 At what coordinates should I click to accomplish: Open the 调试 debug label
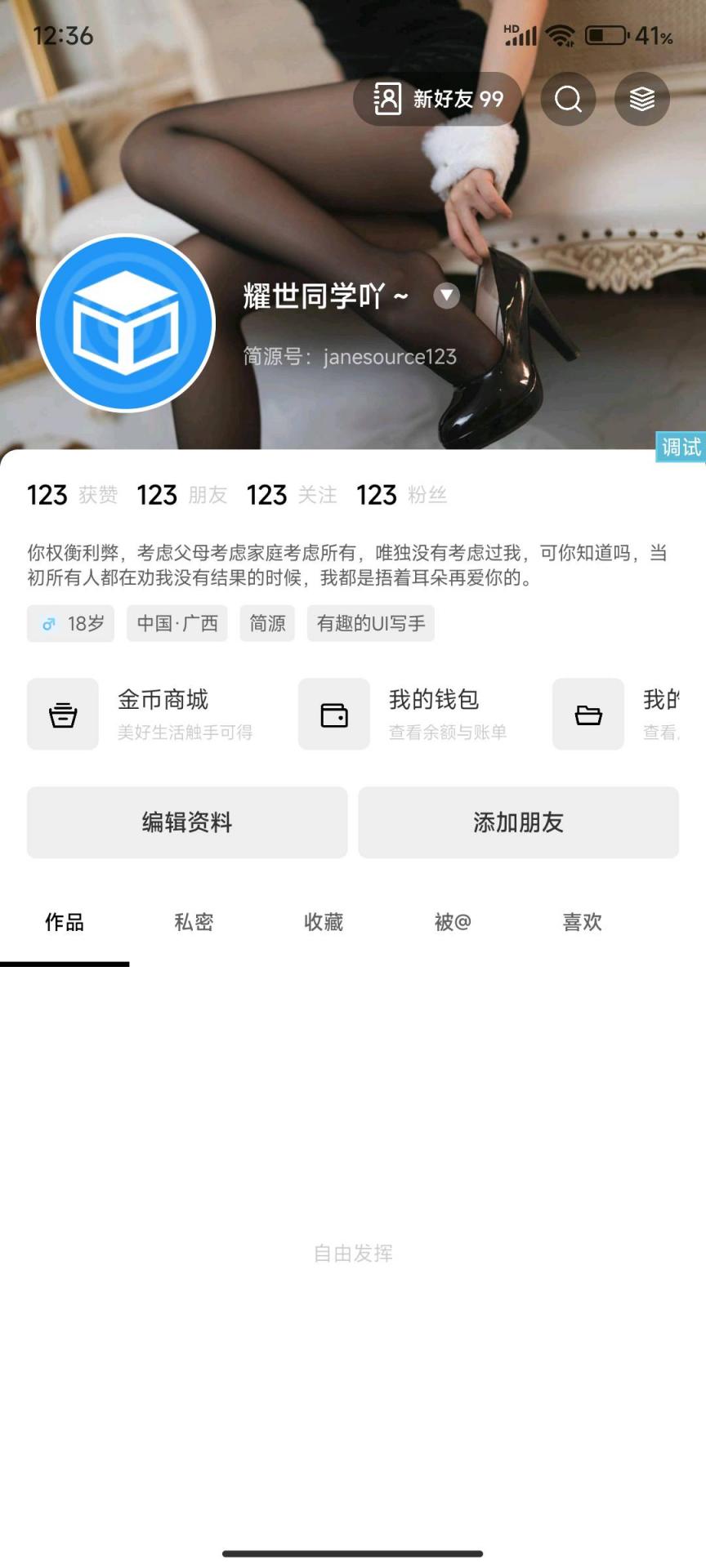[680, 447]
